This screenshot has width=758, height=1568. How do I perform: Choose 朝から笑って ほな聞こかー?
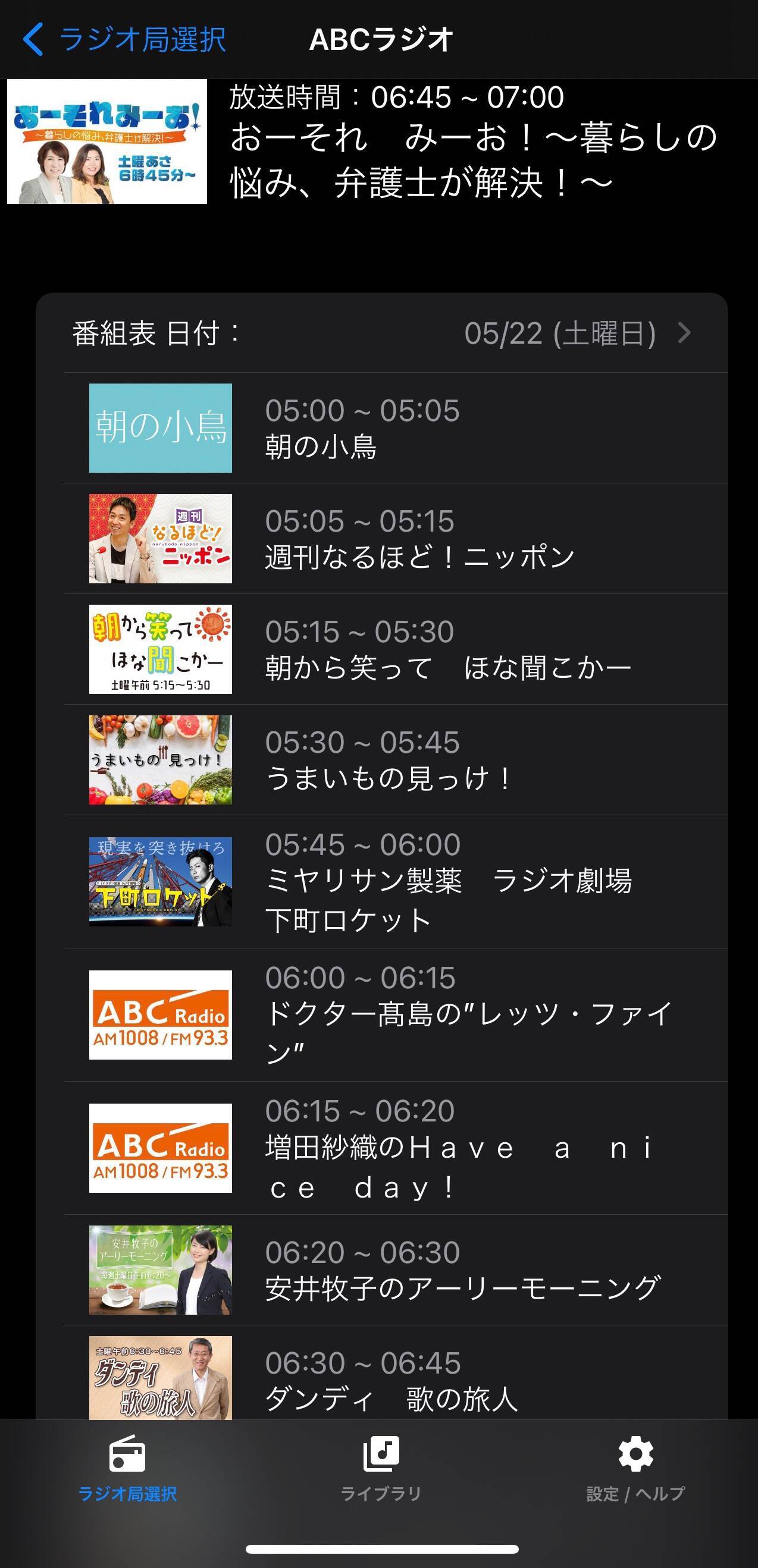(396, 649)
